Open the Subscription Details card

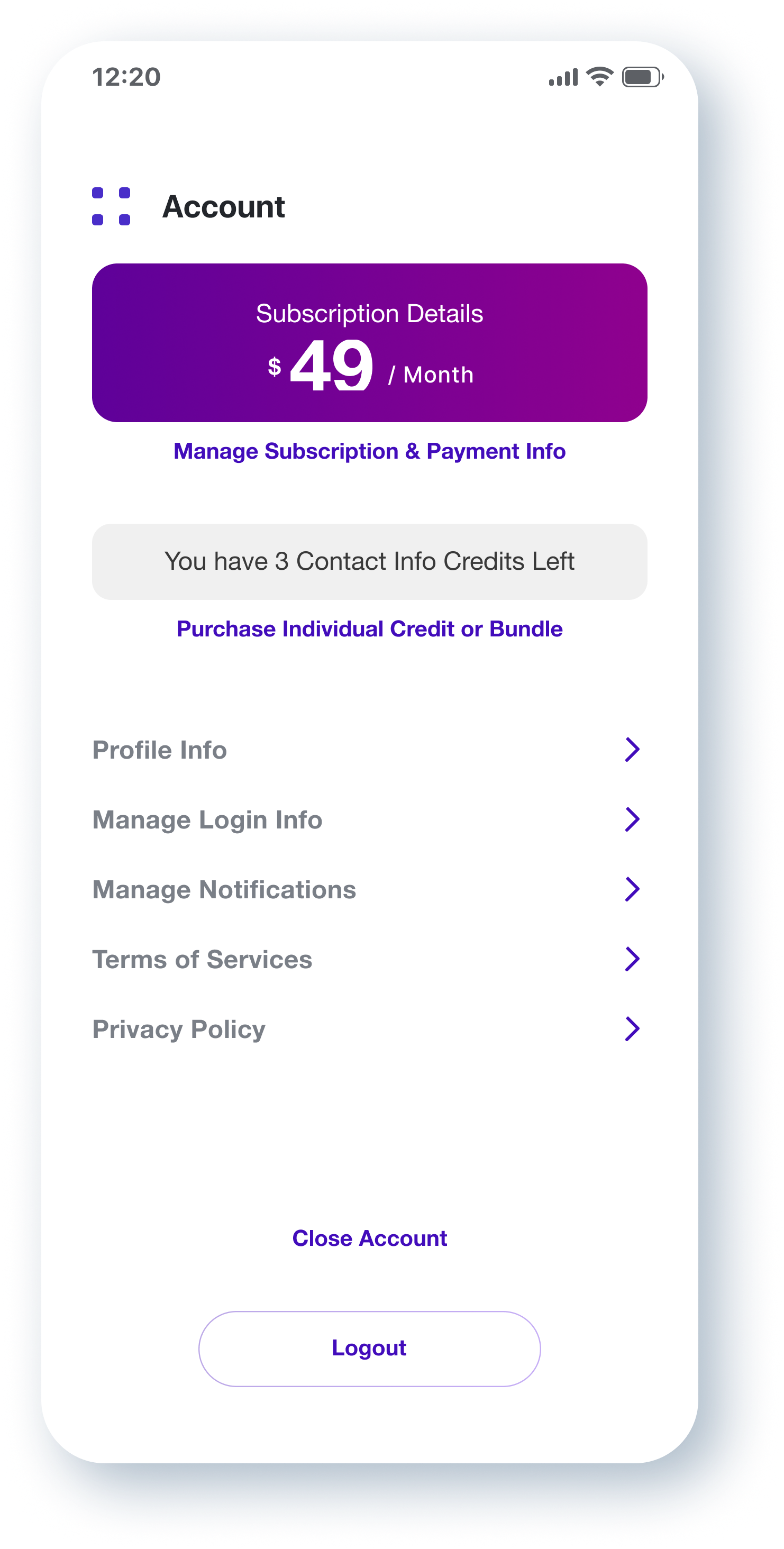(369, 343)
